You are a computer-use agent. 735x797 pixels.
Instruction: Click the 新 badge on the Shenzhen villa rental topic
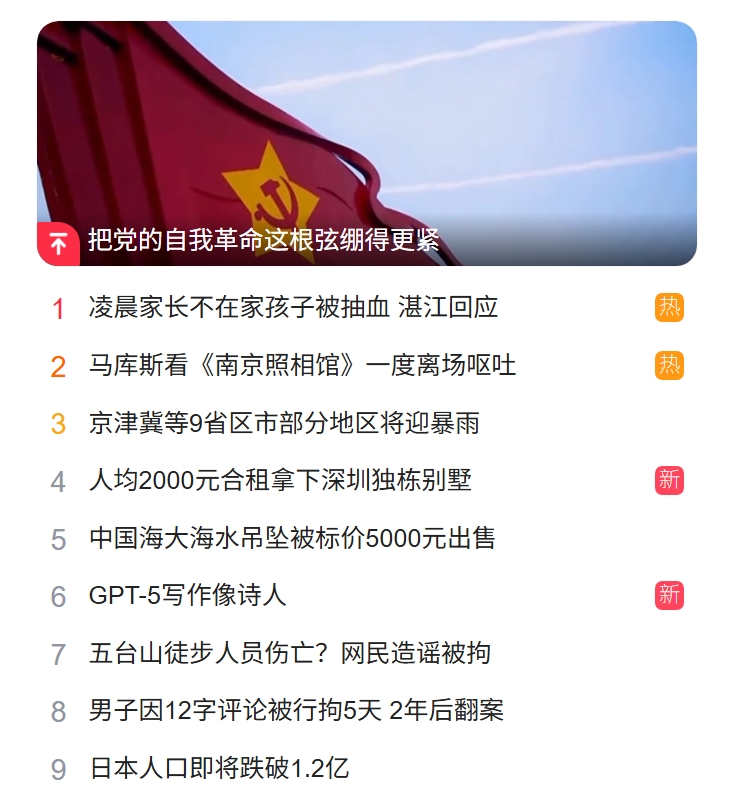668,480
